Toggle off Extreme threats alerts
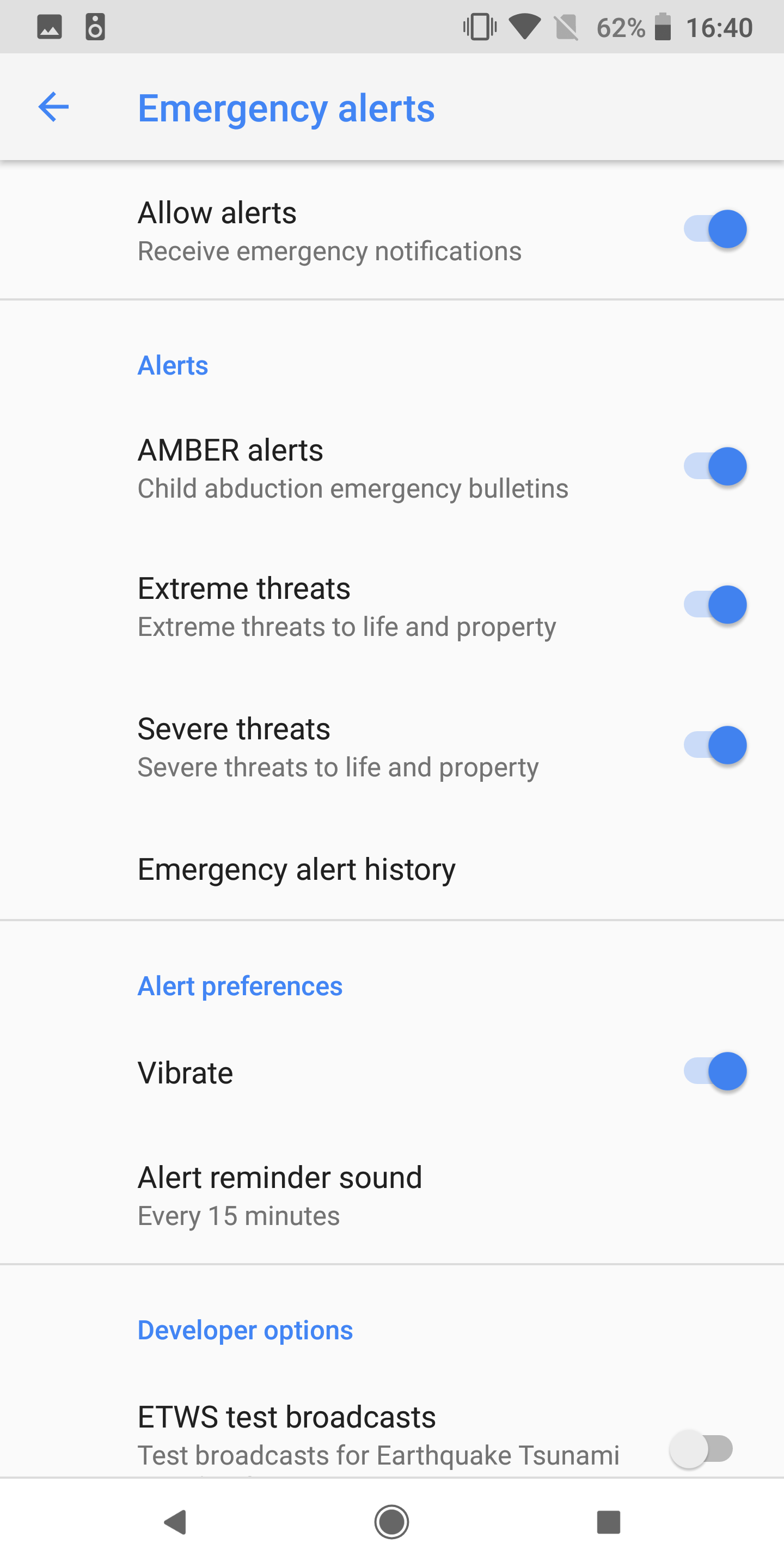The height and width of the screenshot is (1568, 784). 715,605
